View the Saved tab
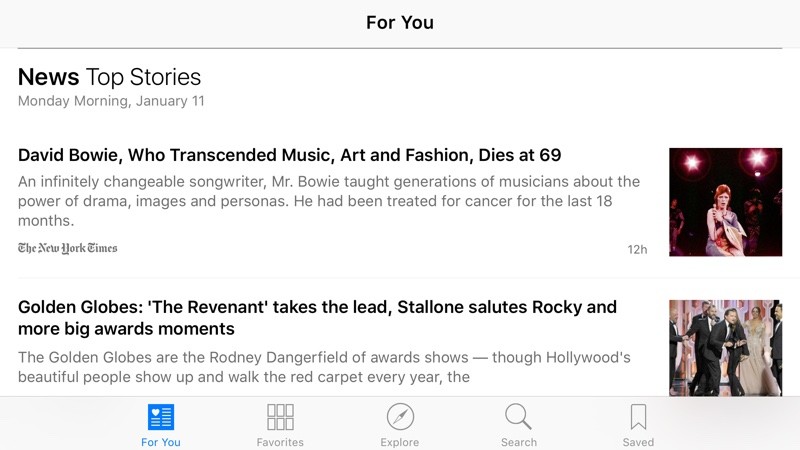The image size is (800, 450). tap(638, 426)
